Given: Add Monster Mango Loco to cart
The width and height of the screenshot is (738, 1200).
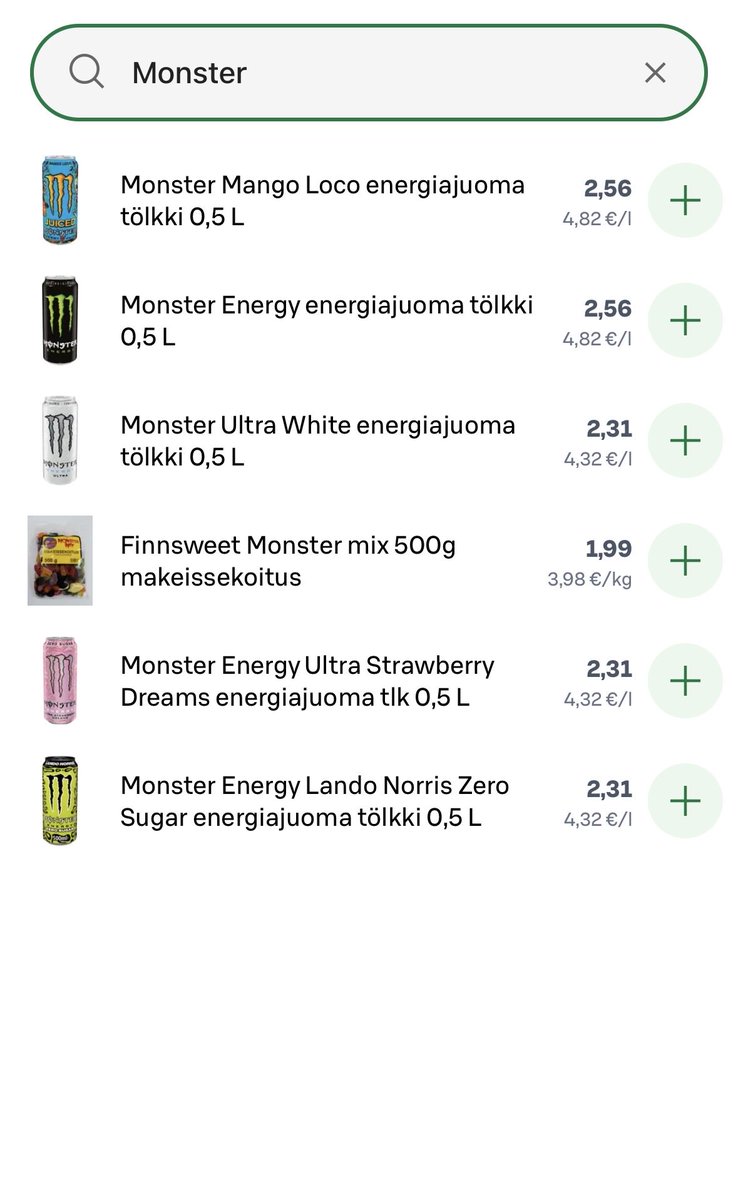Looking at the screenshot, I should point(685,201).
